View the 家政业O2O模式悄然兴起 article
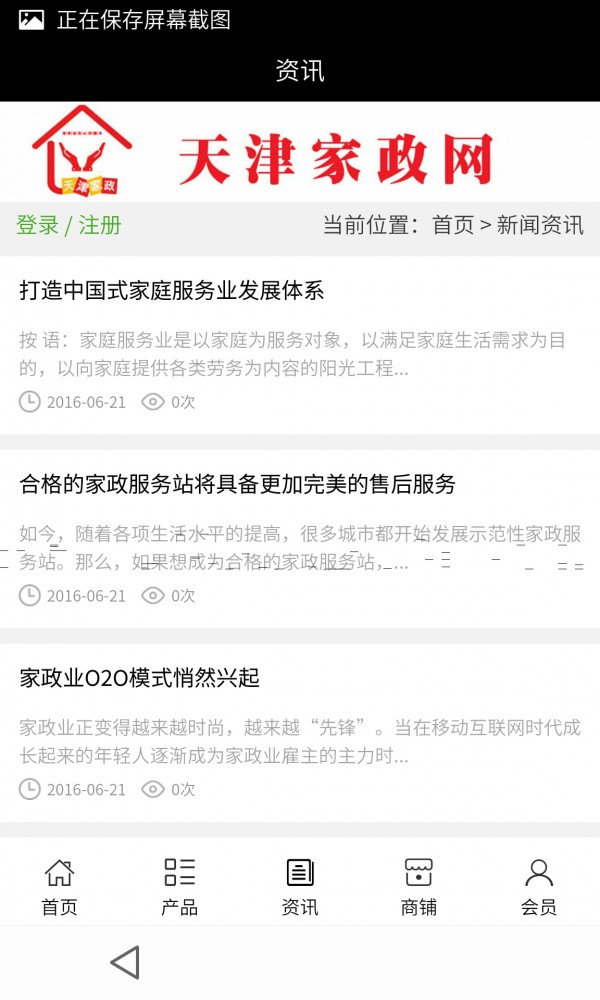Screen dimensions: 600x1000 (x=140, y=678)
